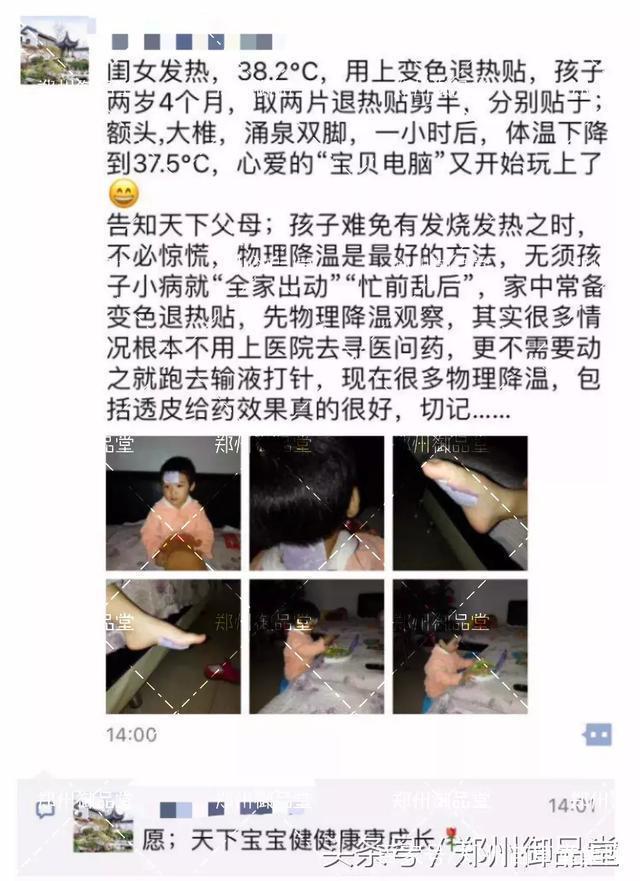Screen dimensions: 640x881
Task: Open the bottom-left photo of the foot on the bed
Action: pos(173,646)
